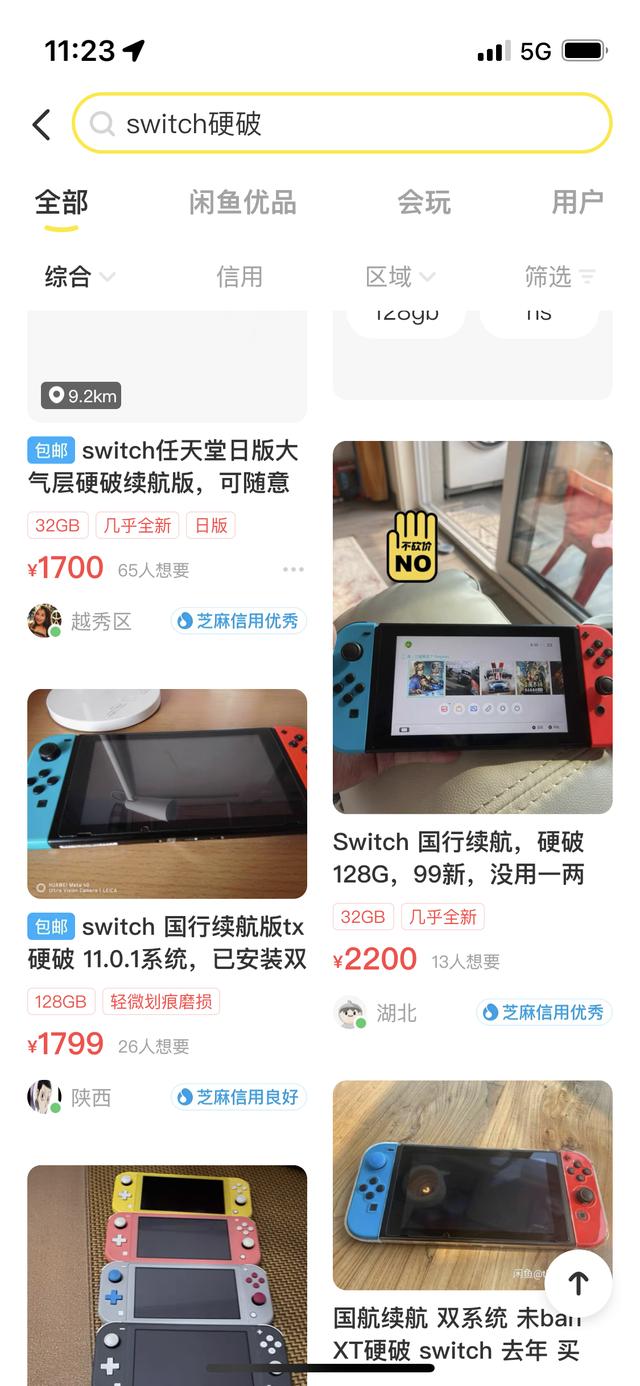The height and width of the screenshot is (1386, 640).
Task: Expand the 综合 sort dropdown
Action: pos(80,277)
